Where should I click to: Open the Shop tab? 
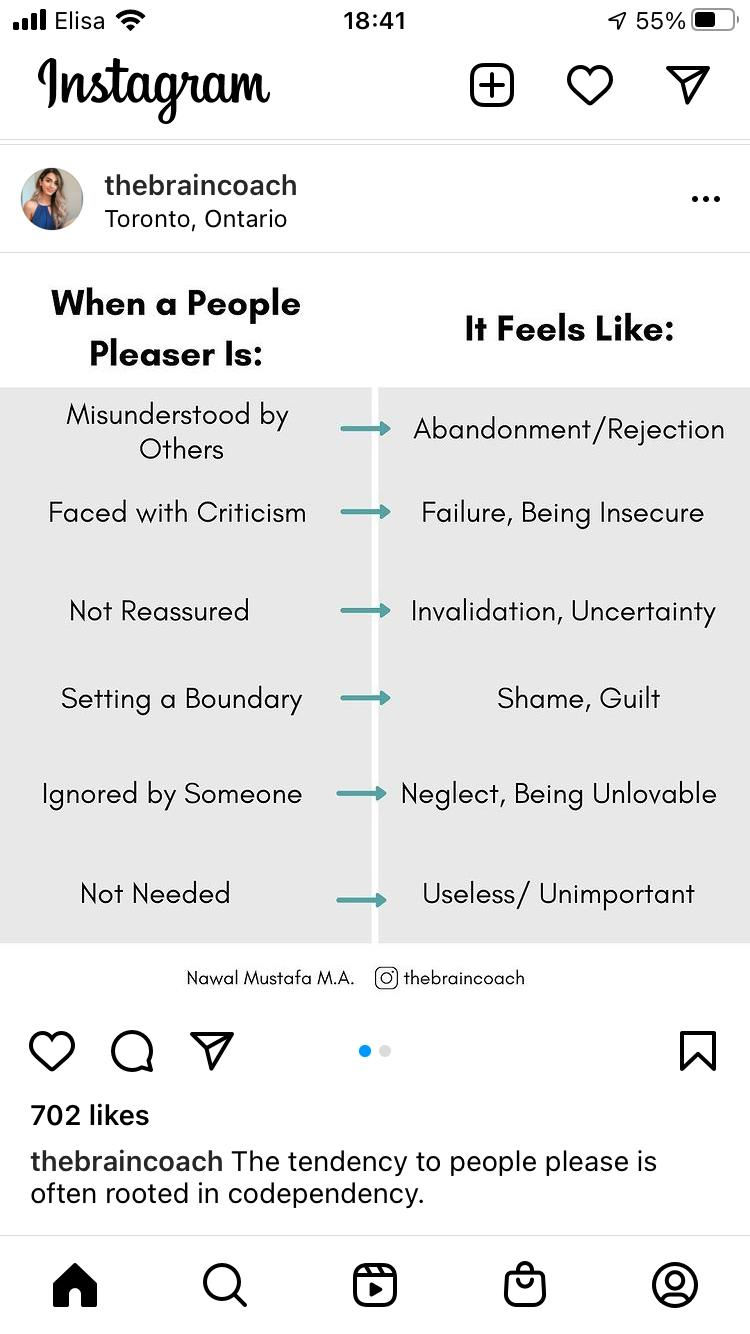coord(525,1285)
